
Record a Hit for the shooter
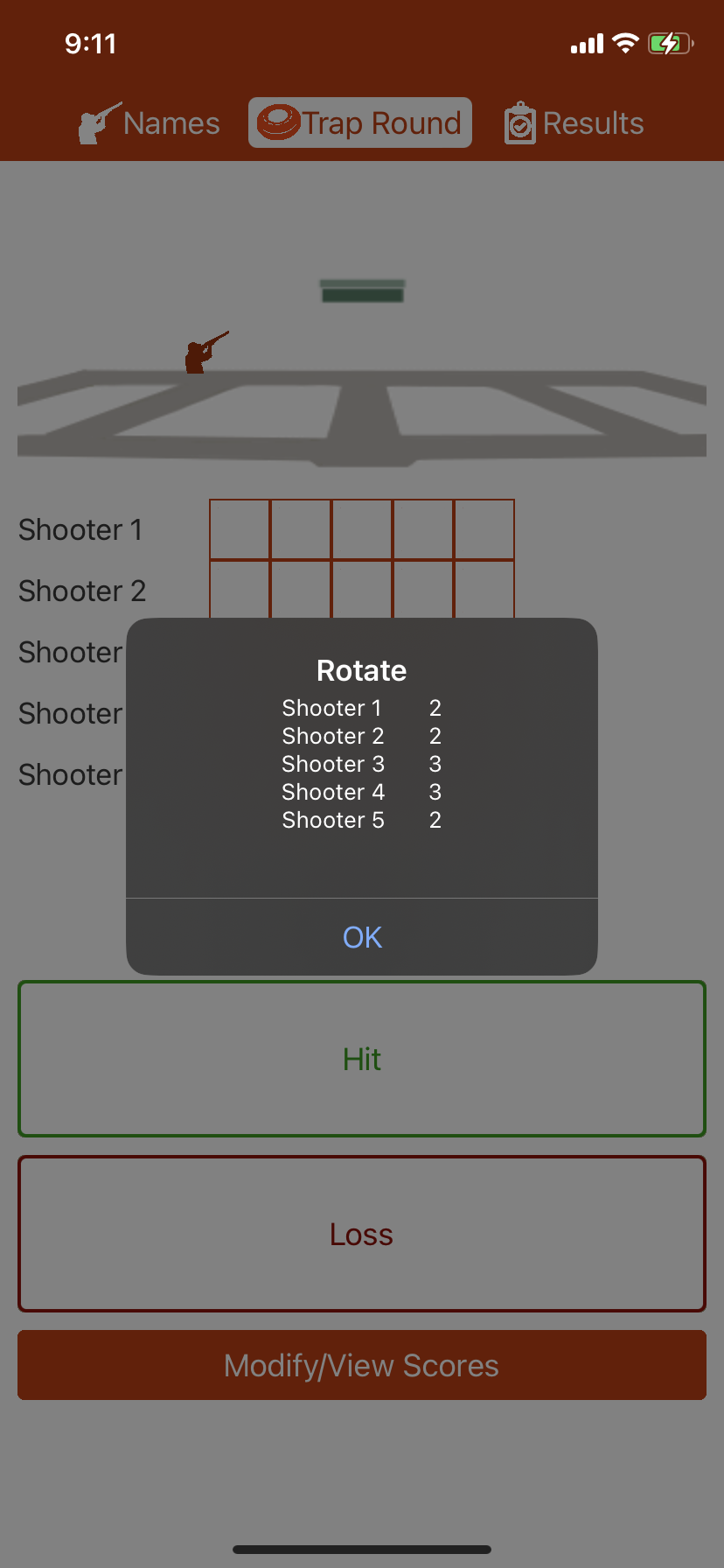(x=362, y=1059)
